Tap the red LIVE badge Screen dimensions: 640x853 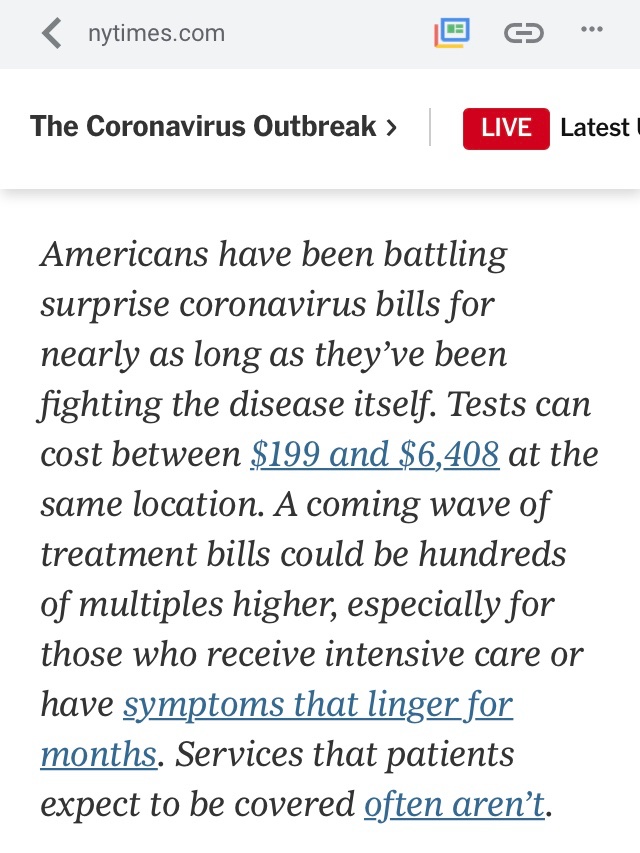(505, 128)
